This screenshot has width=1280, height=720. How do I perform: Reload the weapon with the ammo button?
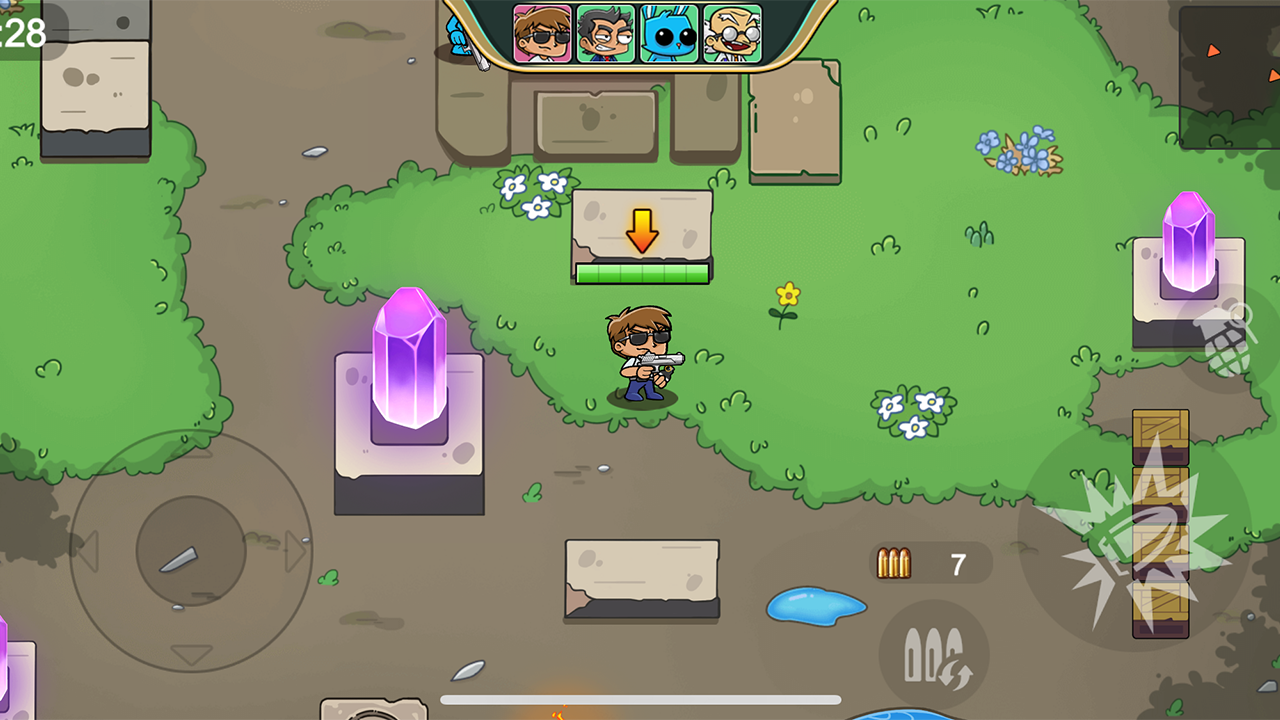[x=934, y=656]
